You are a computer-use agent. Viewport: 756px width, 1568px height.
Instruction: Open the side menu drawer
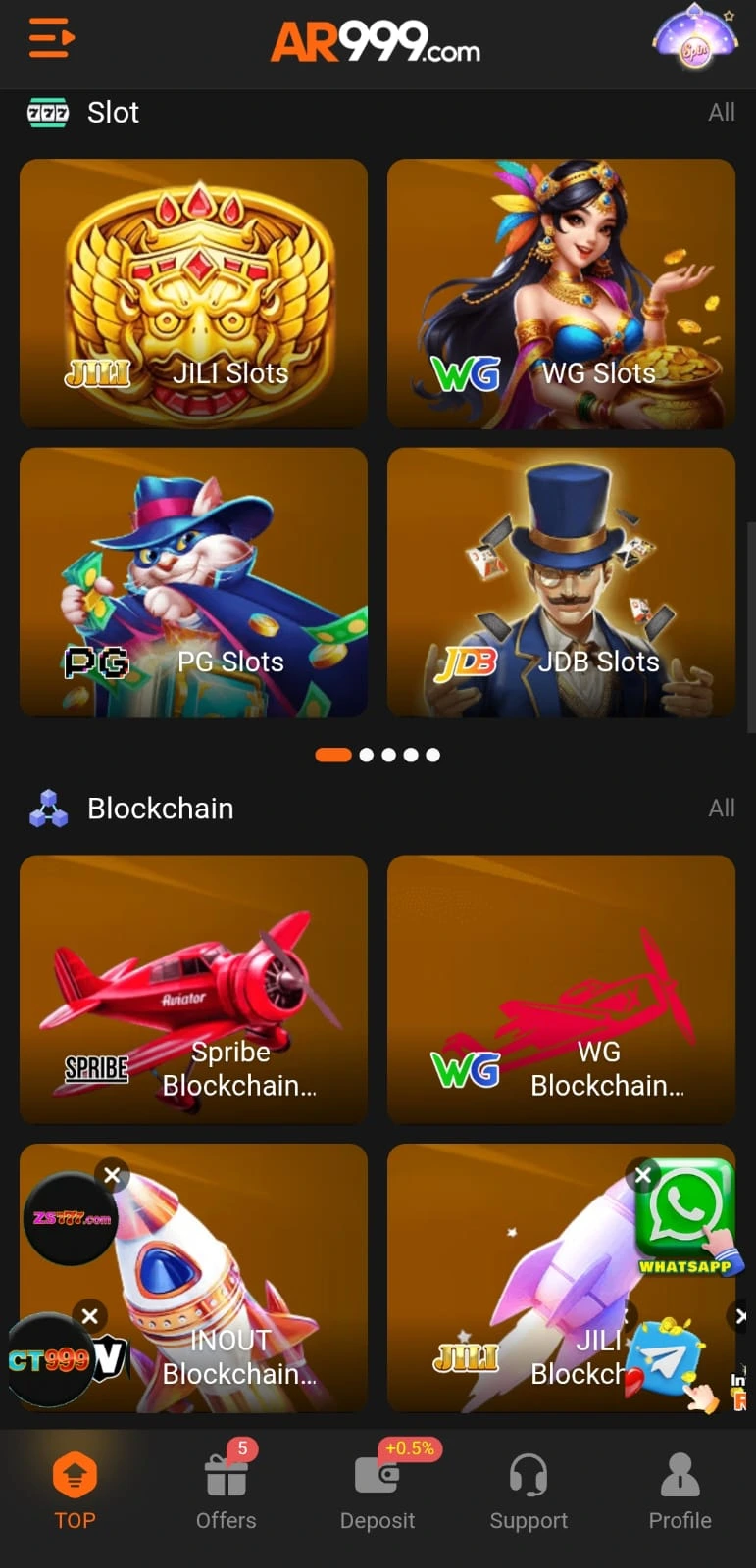51,38
